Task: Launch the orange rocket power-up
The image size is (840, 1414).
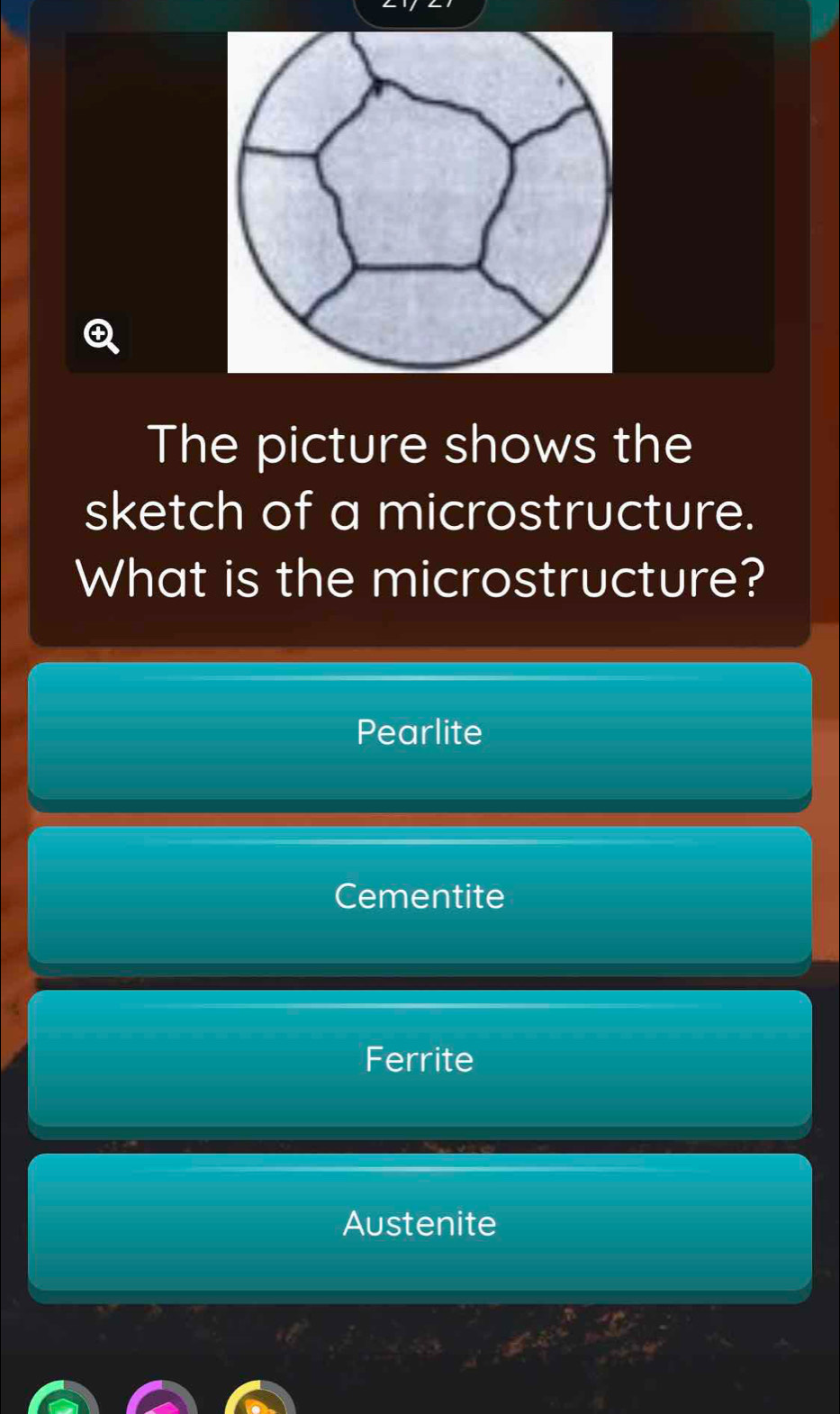Action: pyautogui.click(x=259, y=1403)
